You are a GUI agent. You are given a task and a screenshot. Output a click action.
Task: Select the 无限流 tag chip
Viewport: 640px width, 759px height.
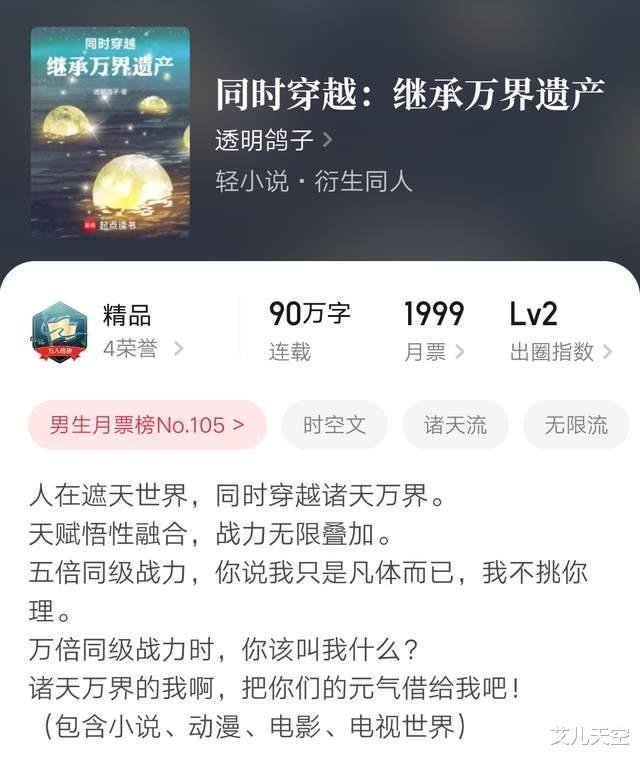(575, 425)
